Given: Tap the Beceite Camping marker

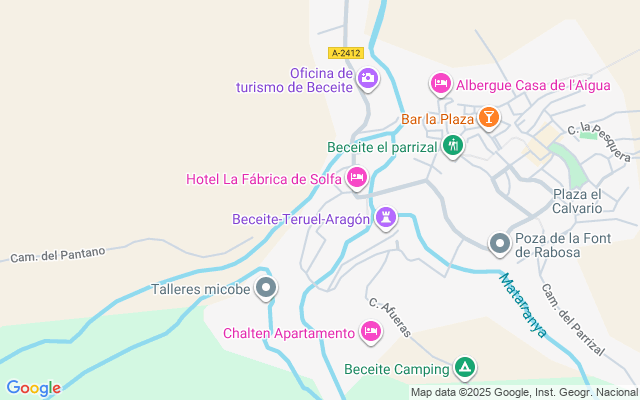Looking at the screenshot, I should pyautogui.click(x=465, y=368).
